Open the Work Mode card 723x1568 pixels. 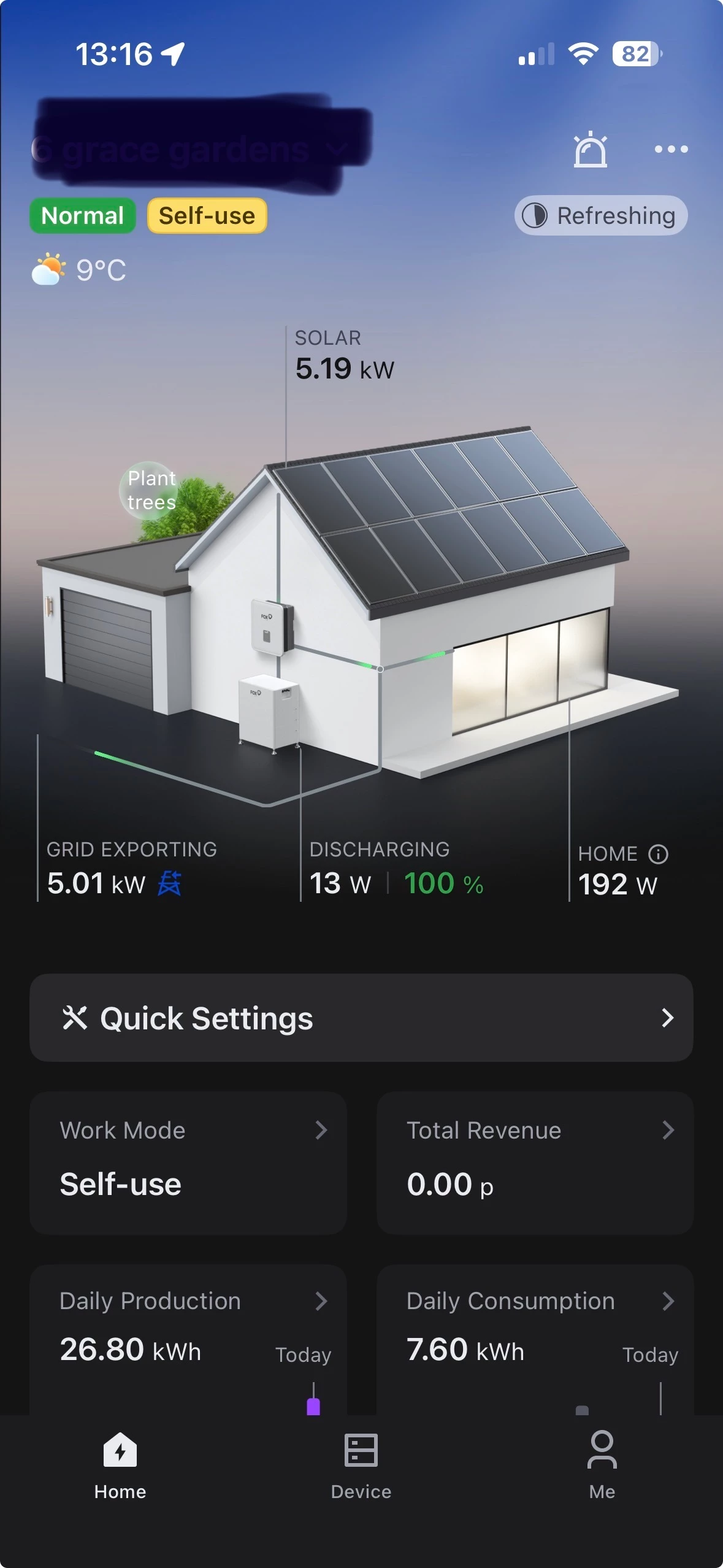(x=188, y=1162)
